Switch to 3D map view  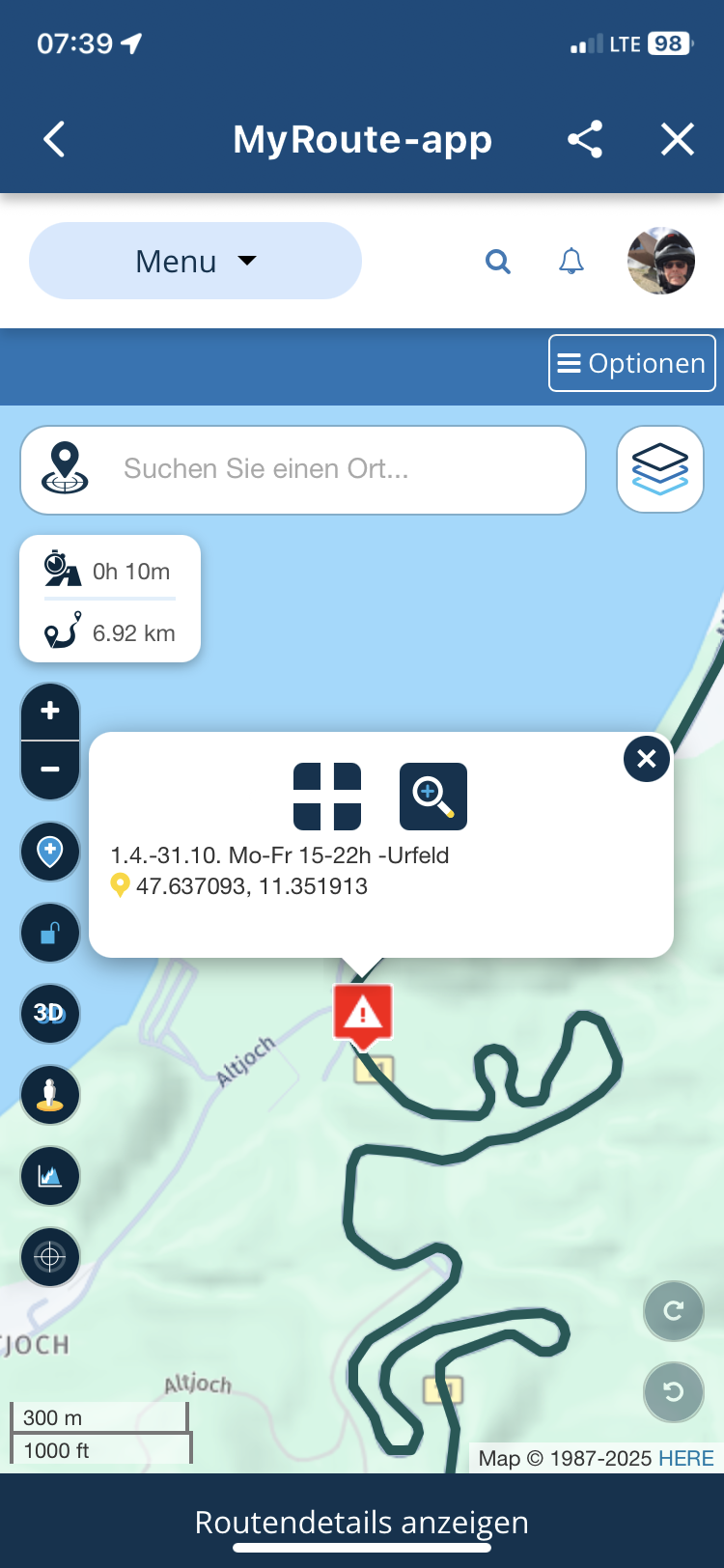[x=50, y=1013]
